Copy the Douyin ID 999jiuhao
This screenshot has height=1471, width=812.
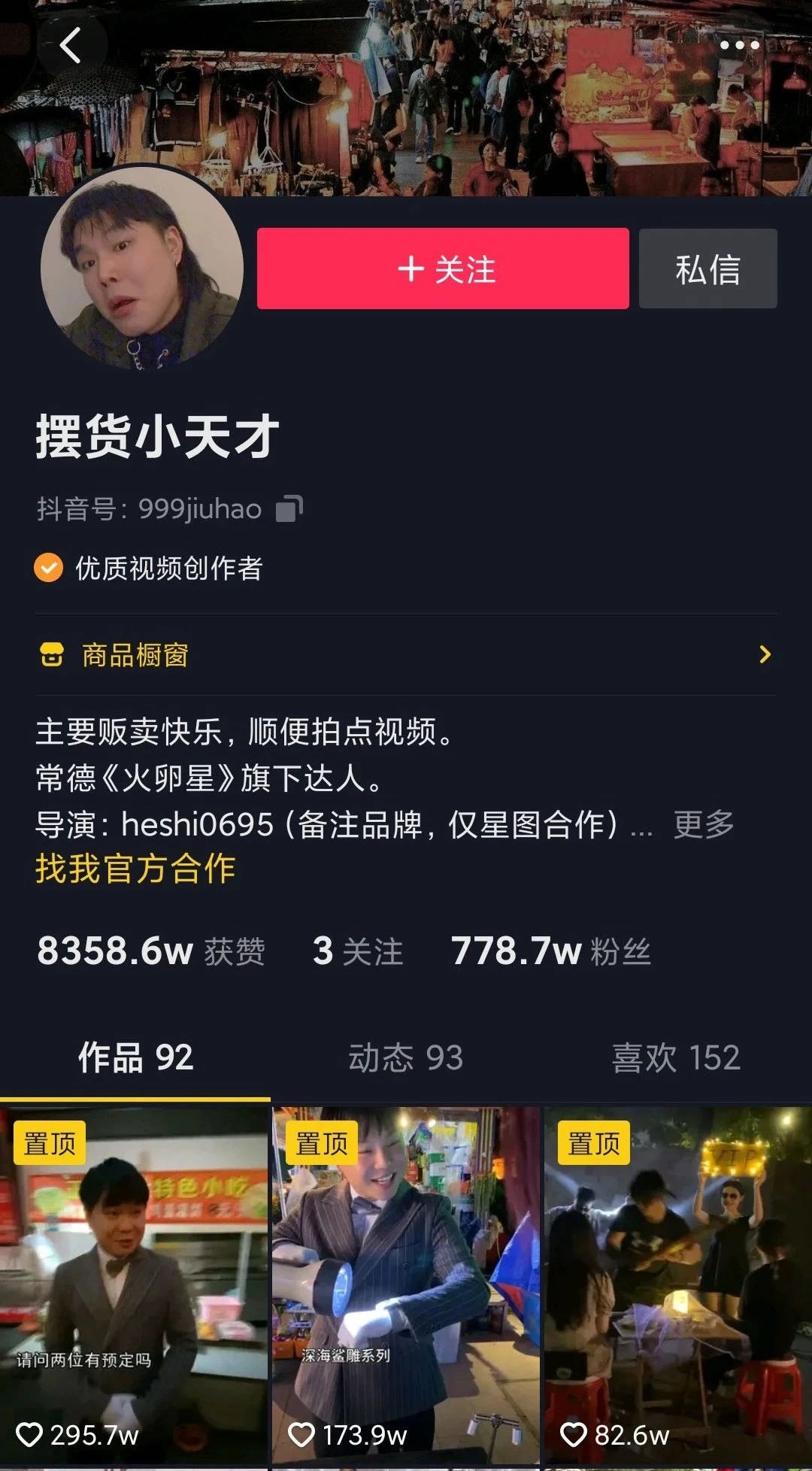tap(289, 509)
